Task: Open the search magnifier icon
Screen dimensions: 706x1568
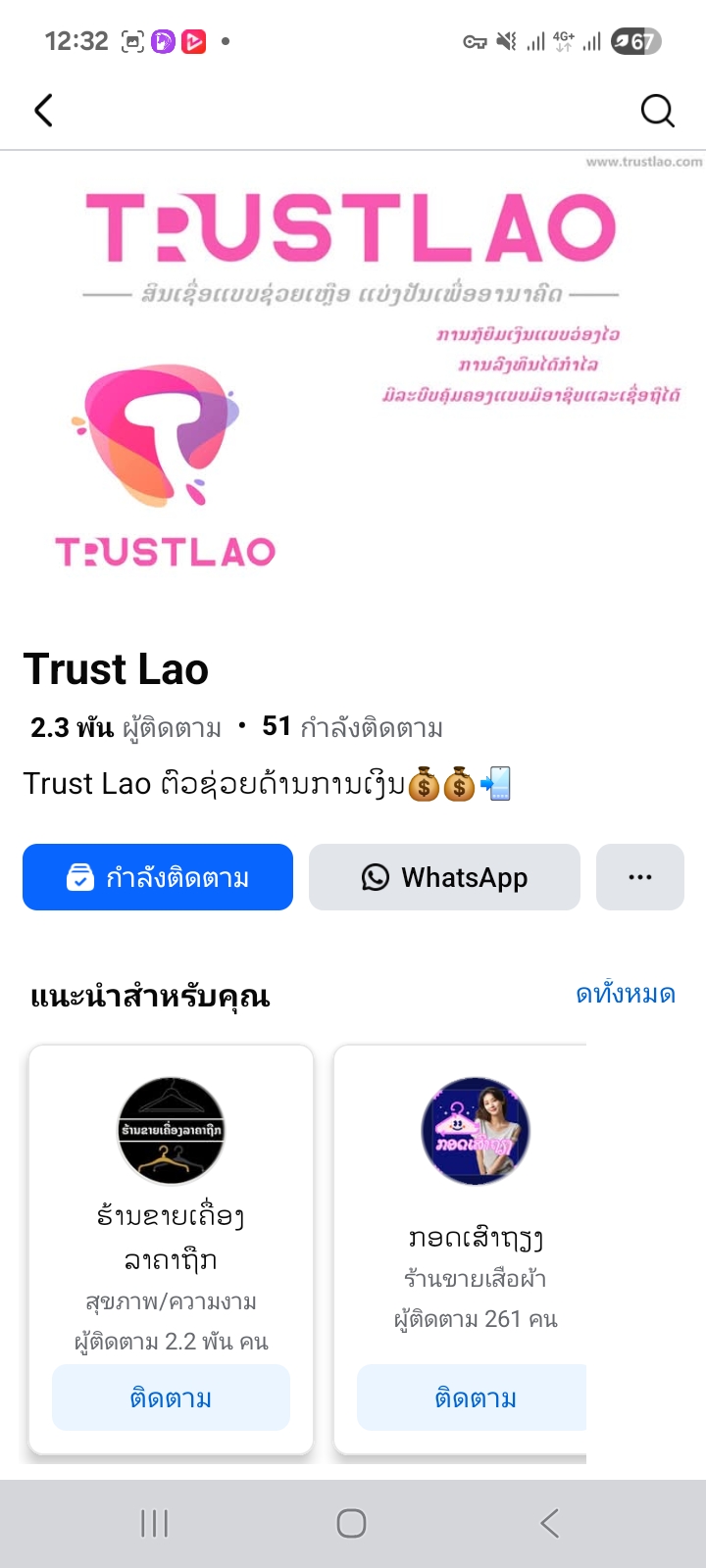Action: [x=657, y=111]
